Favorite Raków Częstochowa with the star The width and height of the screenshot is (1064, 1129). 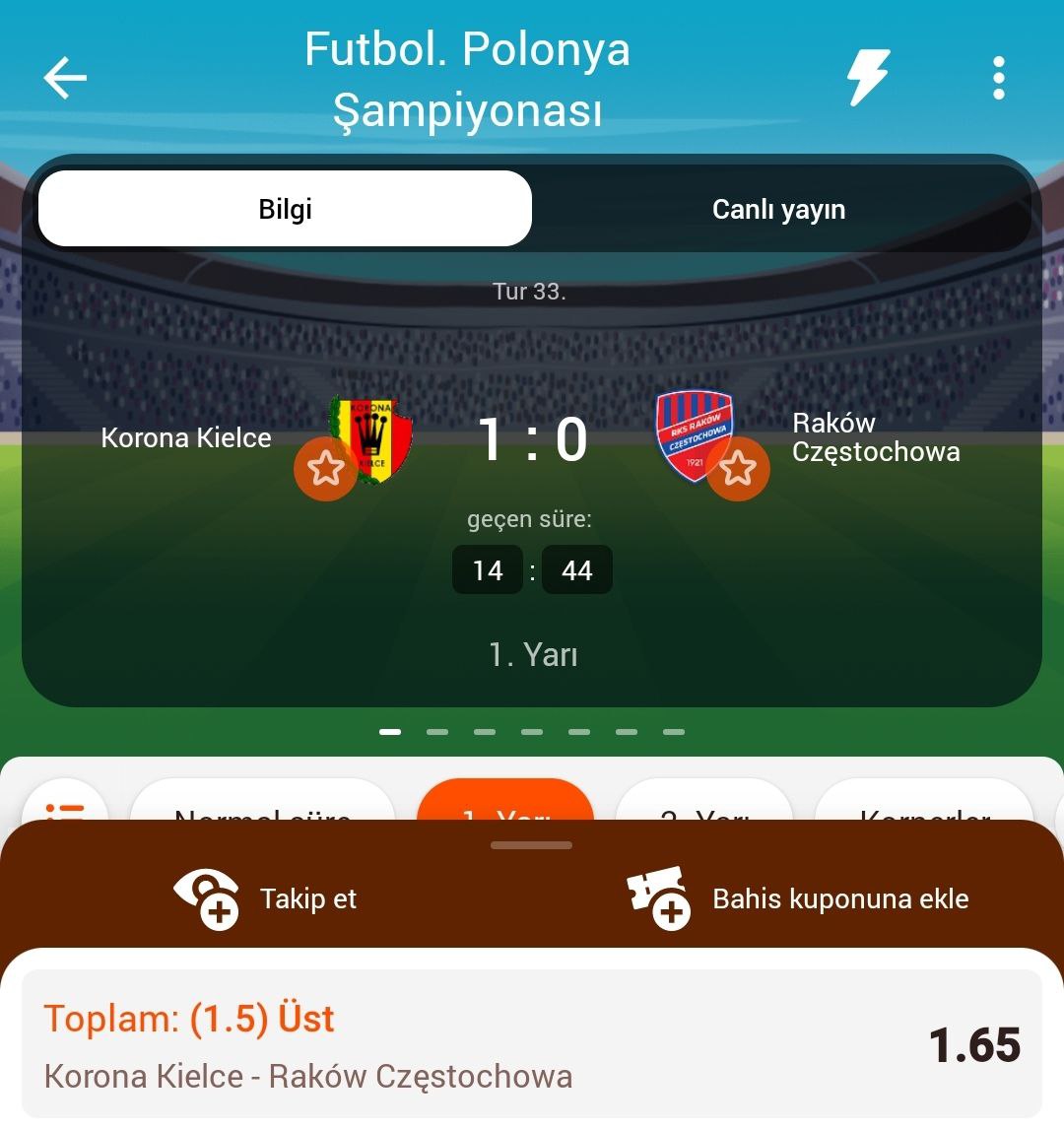(x=738, y=469)
